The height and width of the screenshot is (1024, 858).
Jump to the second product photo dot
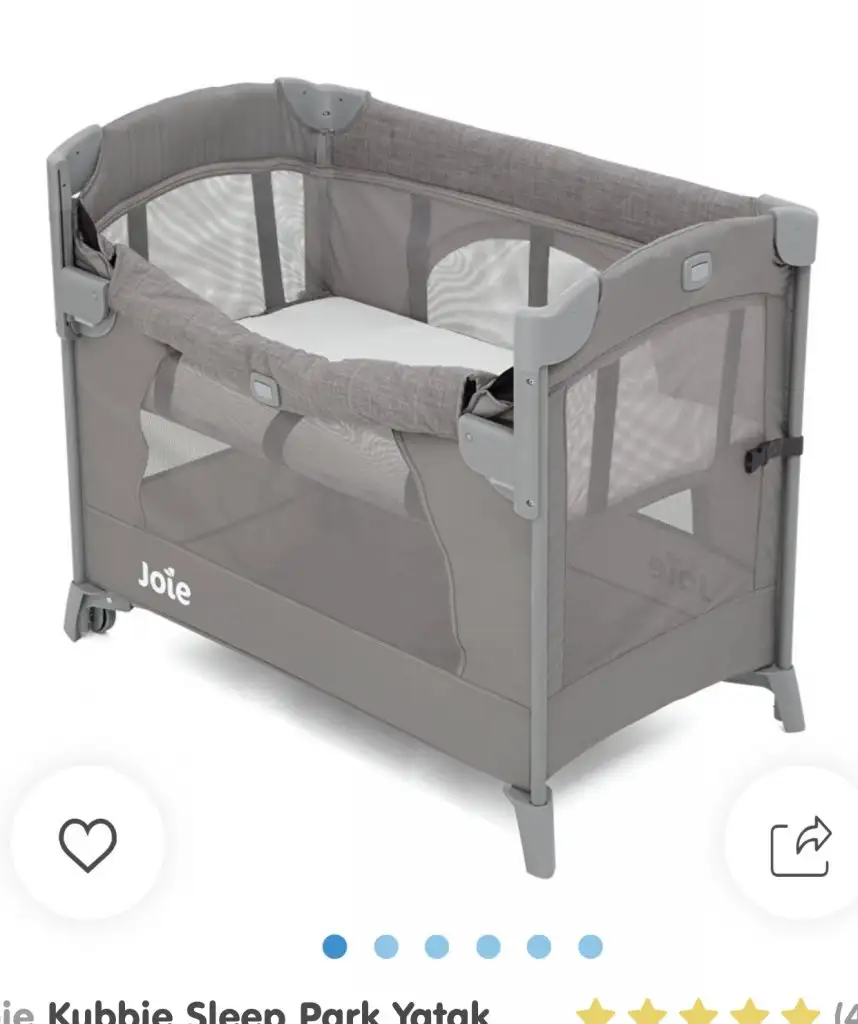pos(386,946)
